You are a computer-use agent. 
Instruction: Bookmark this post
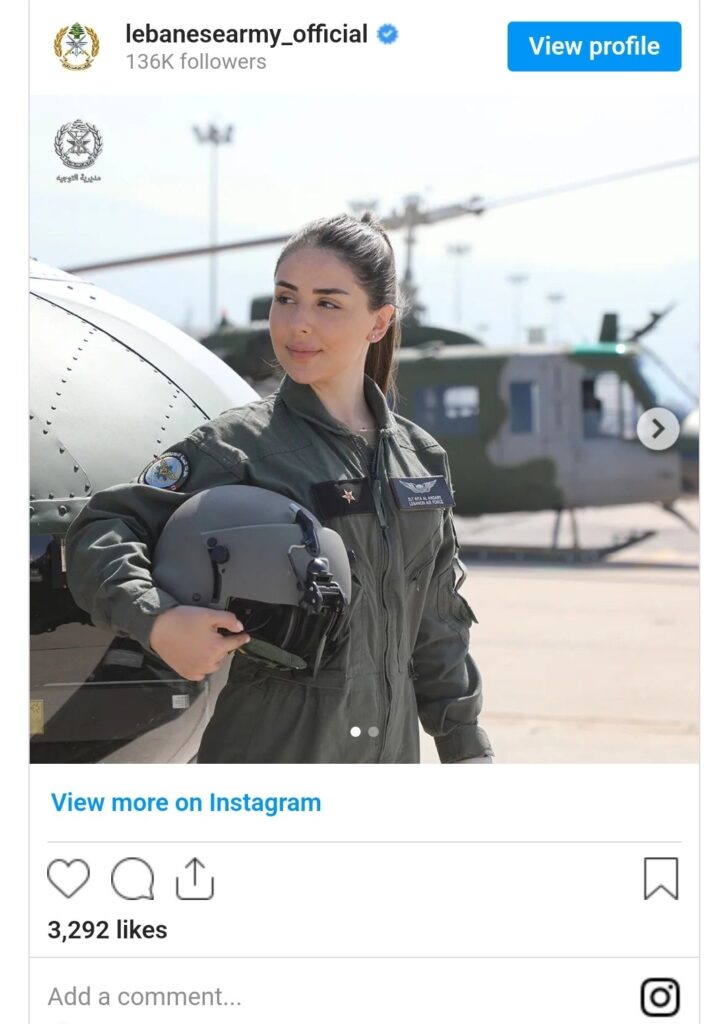point(660,879)
